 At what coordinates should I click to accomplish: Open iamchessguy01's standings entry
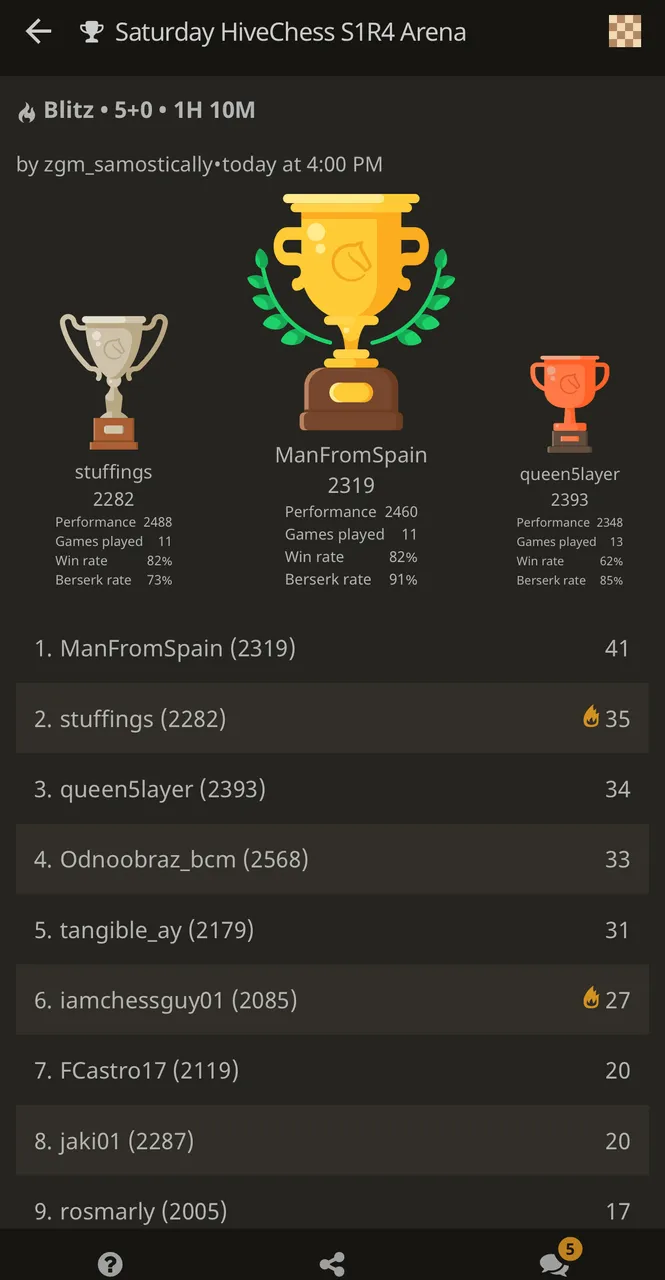tap(332, 1000)
